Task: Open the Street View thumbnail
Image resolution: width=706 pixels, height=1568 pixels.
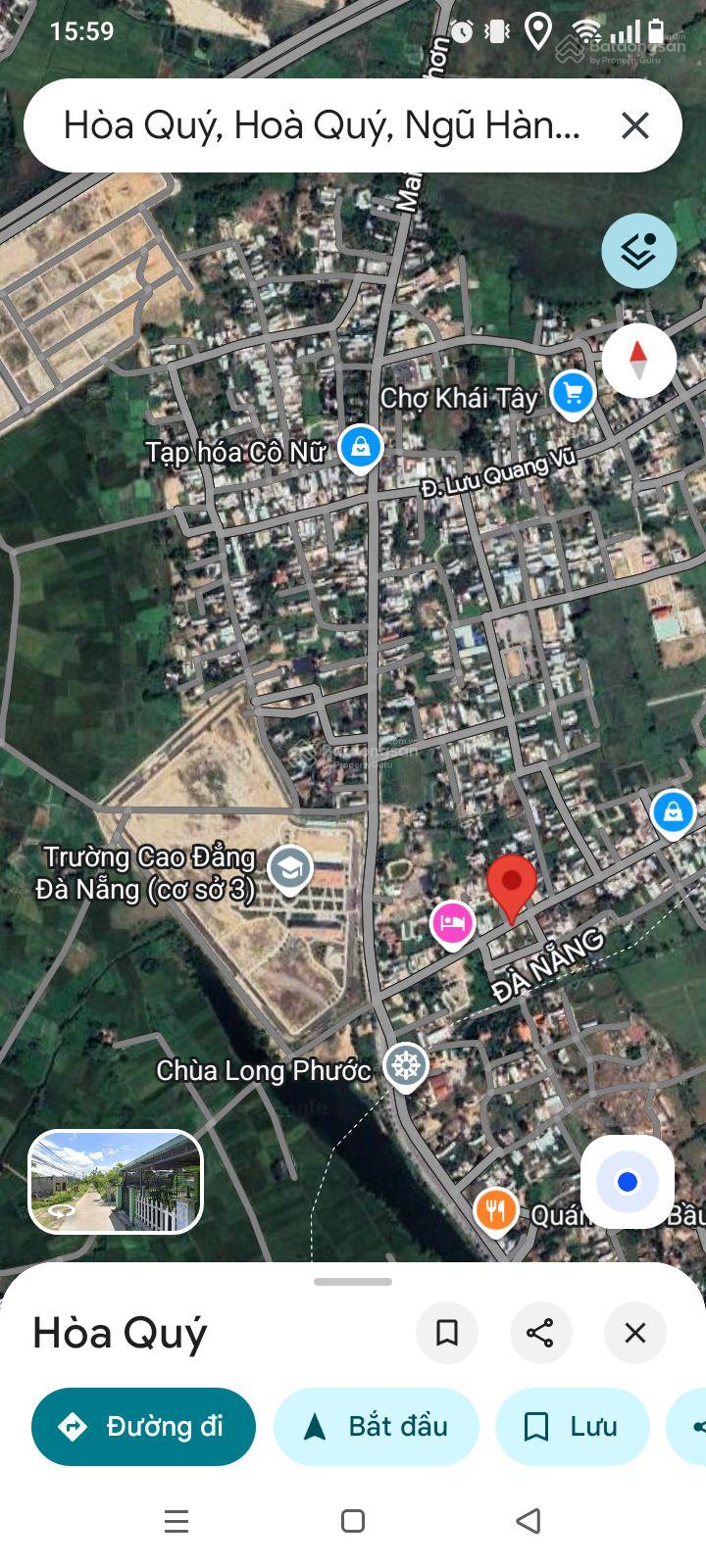Action: click(x=116, y=1181)
